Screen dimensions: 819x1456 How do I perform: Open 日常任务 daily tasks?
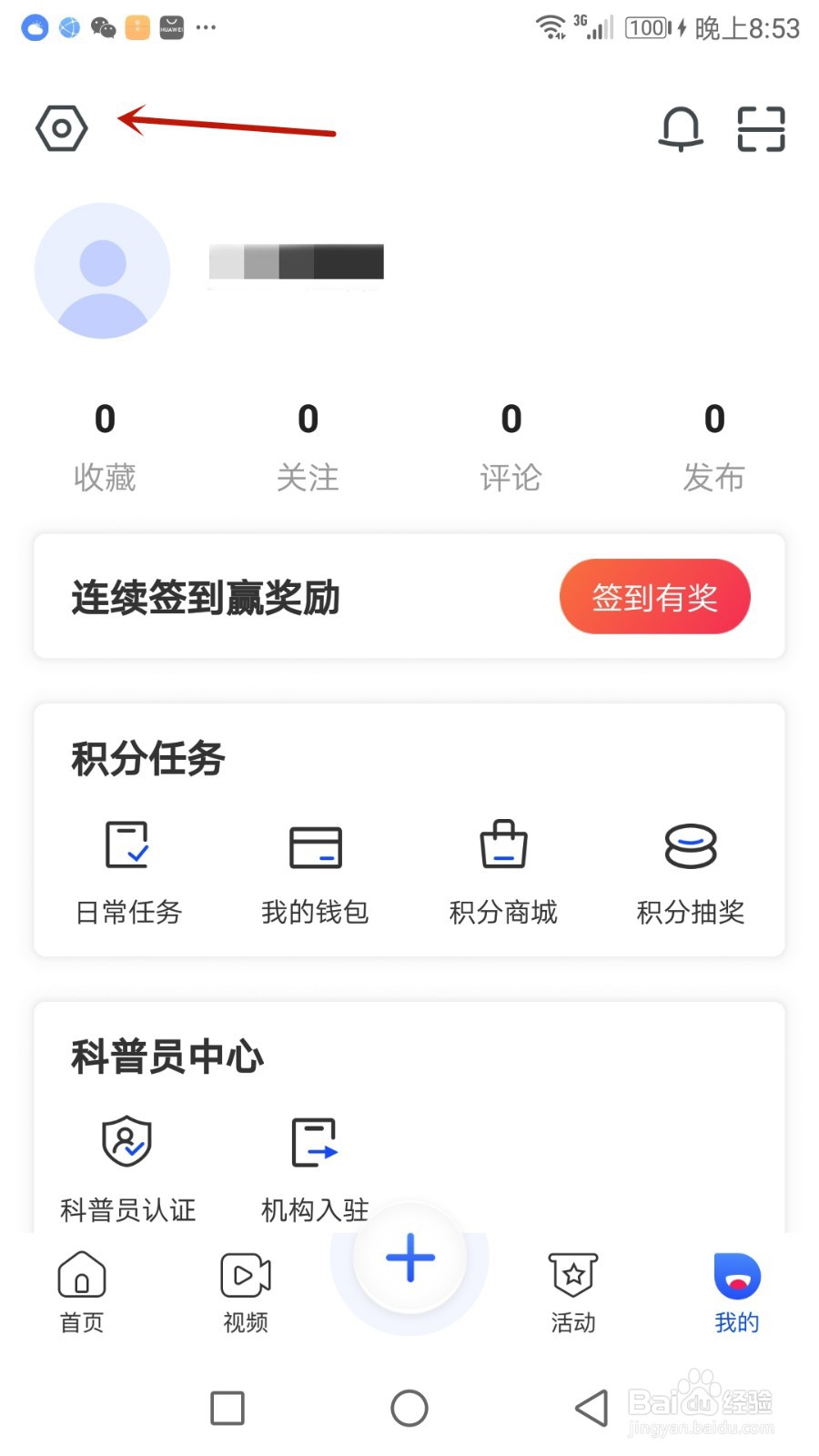coord(128,872)
